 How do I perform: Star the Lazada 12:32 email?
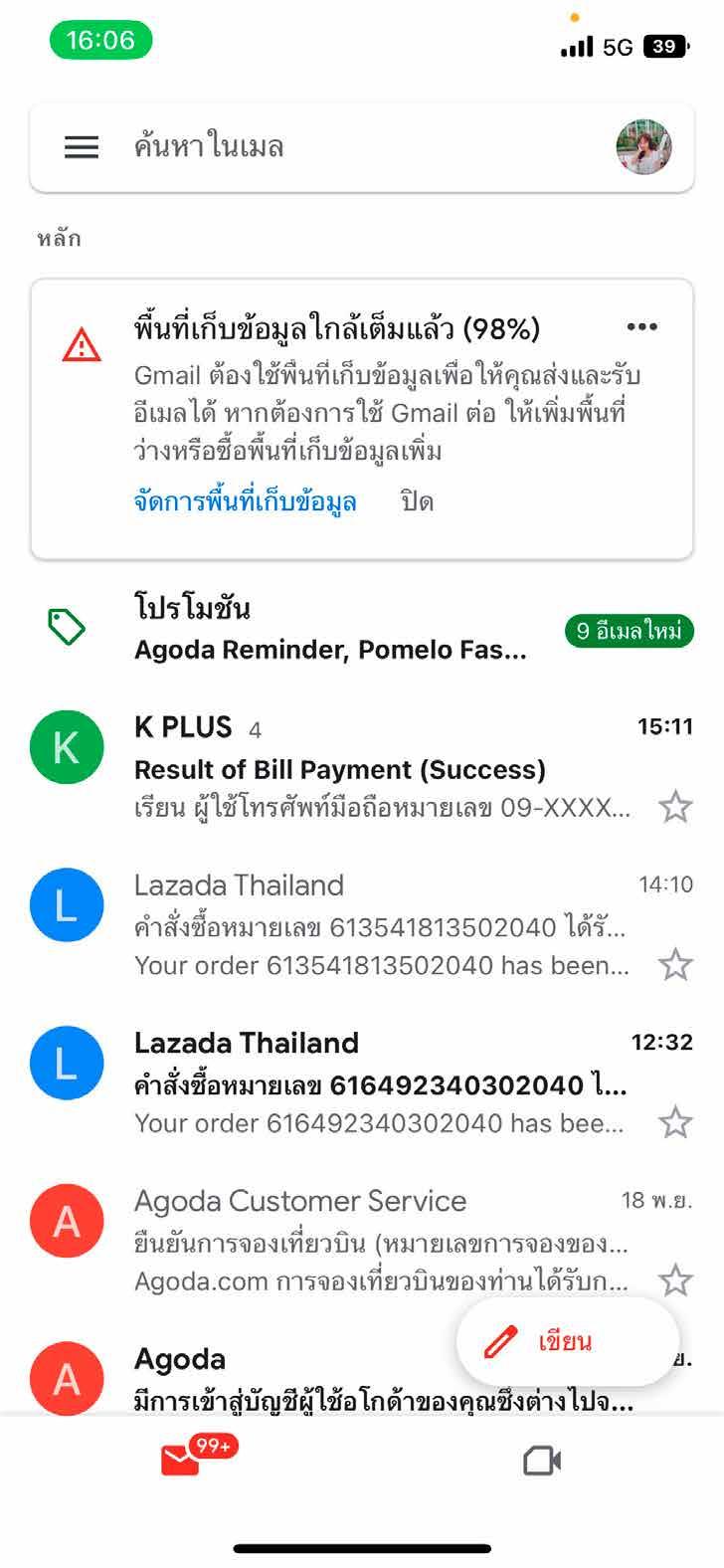(x=675, y=1122)
